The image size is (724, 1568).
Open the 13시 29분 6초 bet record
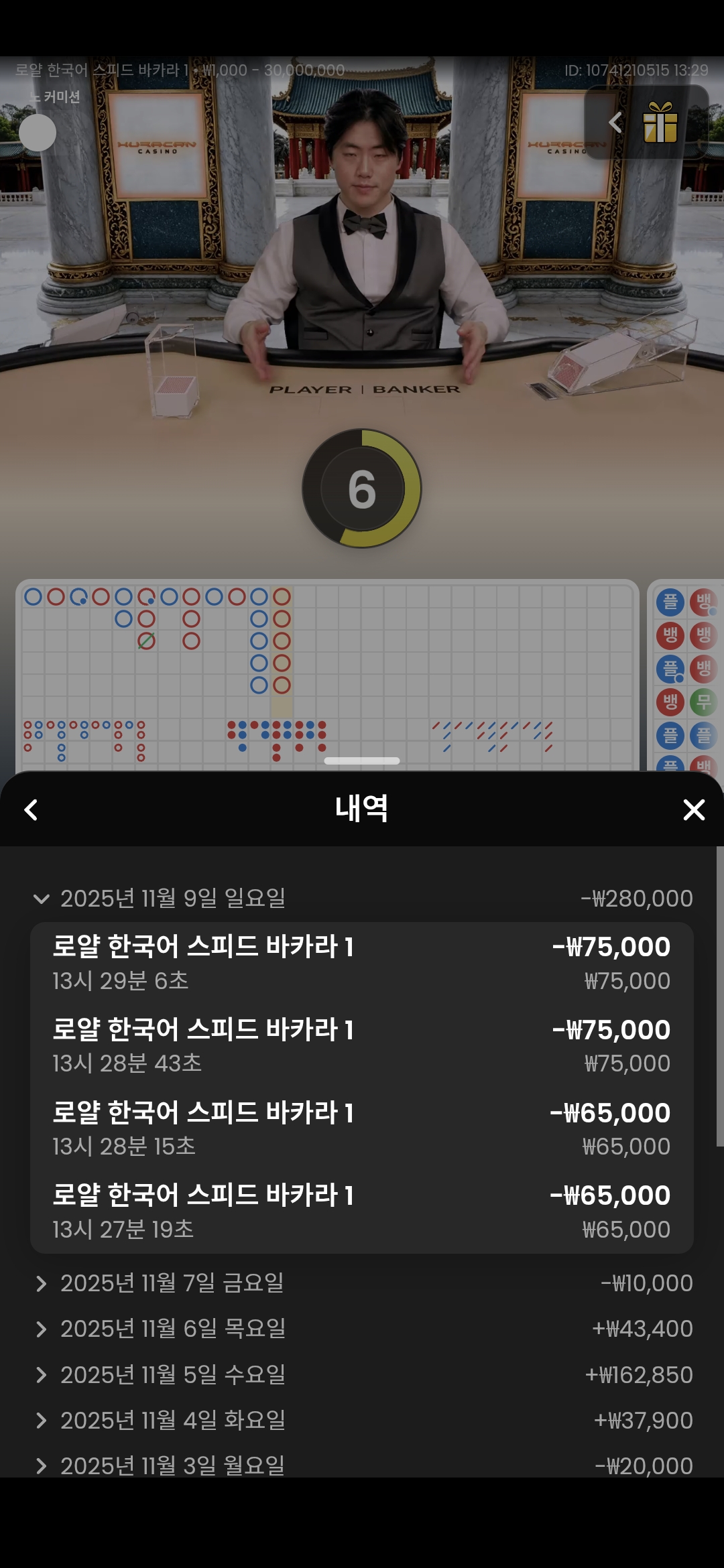[361, 963]
